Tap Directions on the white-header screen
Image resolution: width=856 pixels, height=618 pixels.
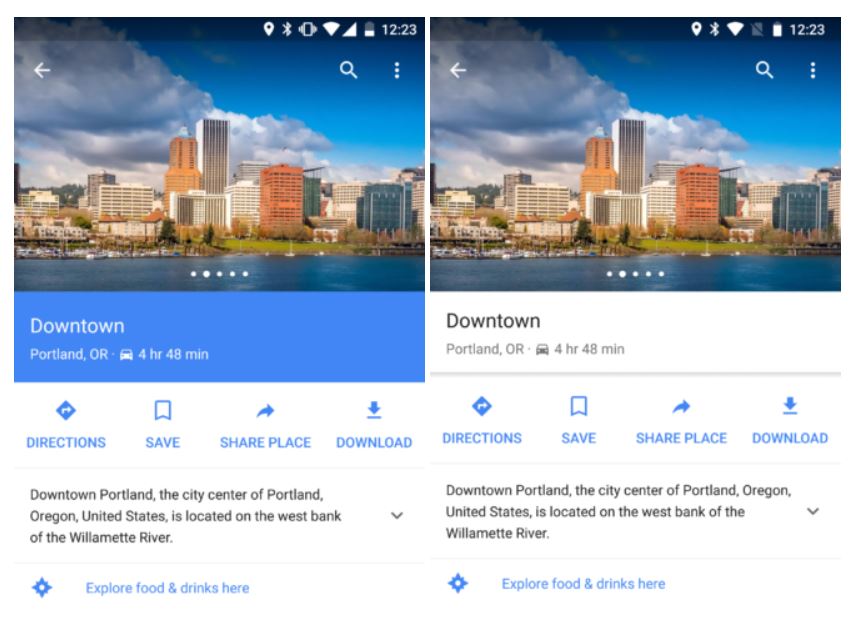click(x=481, y=419)
